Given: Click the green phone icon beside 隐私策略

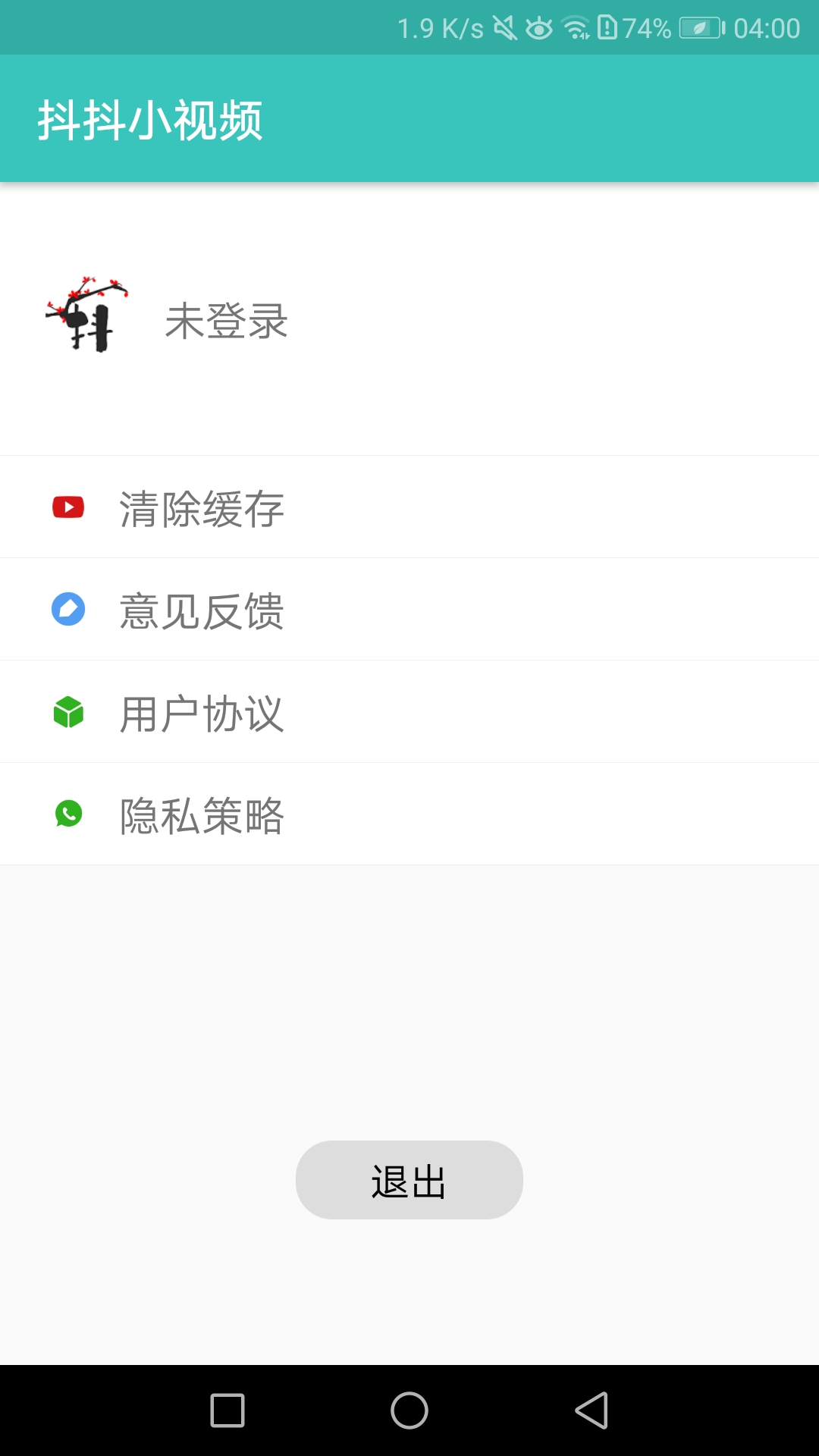Looking at the screenshot, I should 68,814.
